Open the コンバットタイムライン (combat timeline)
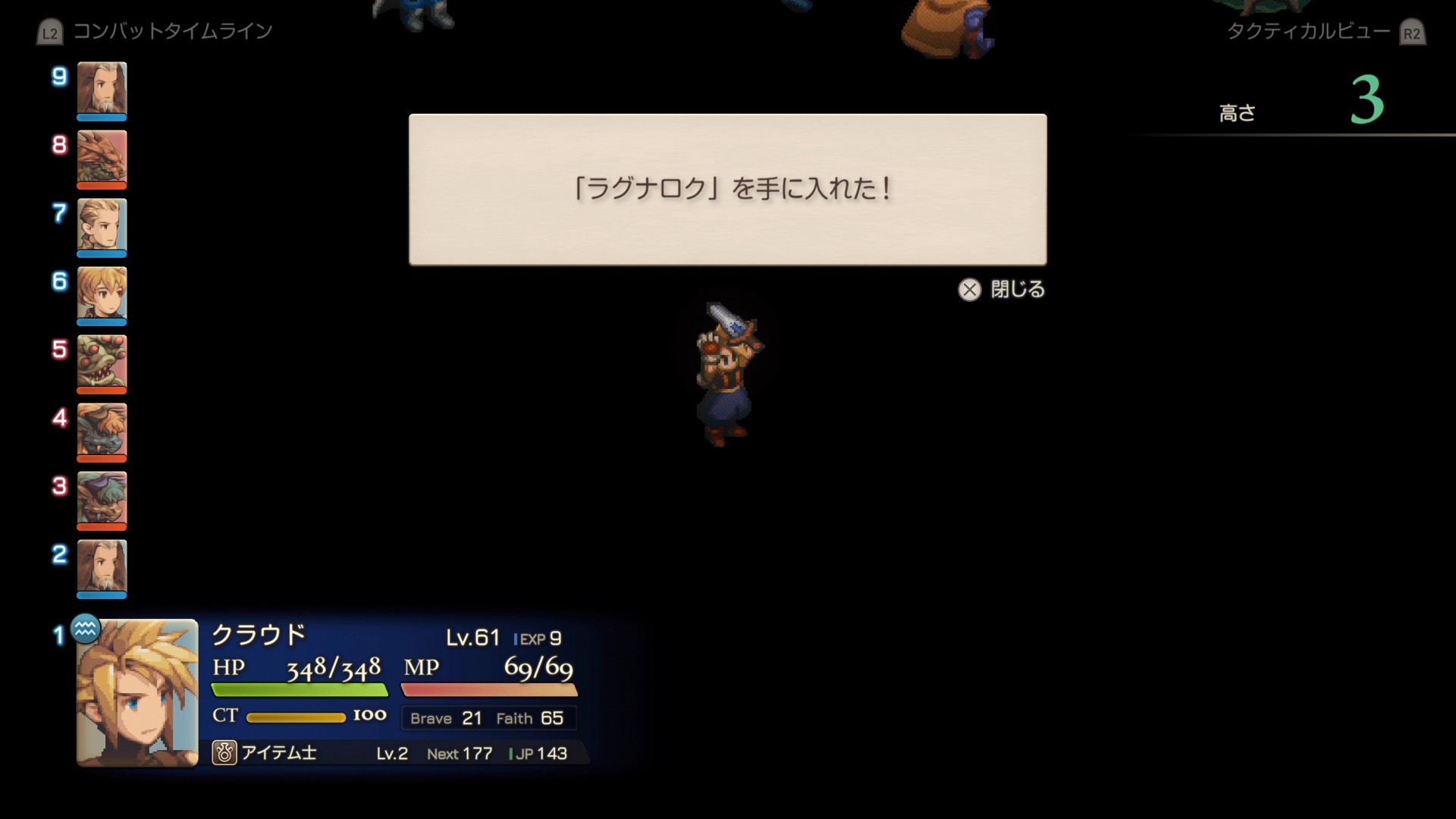1456x819 pixels. [x=155, y=32]
